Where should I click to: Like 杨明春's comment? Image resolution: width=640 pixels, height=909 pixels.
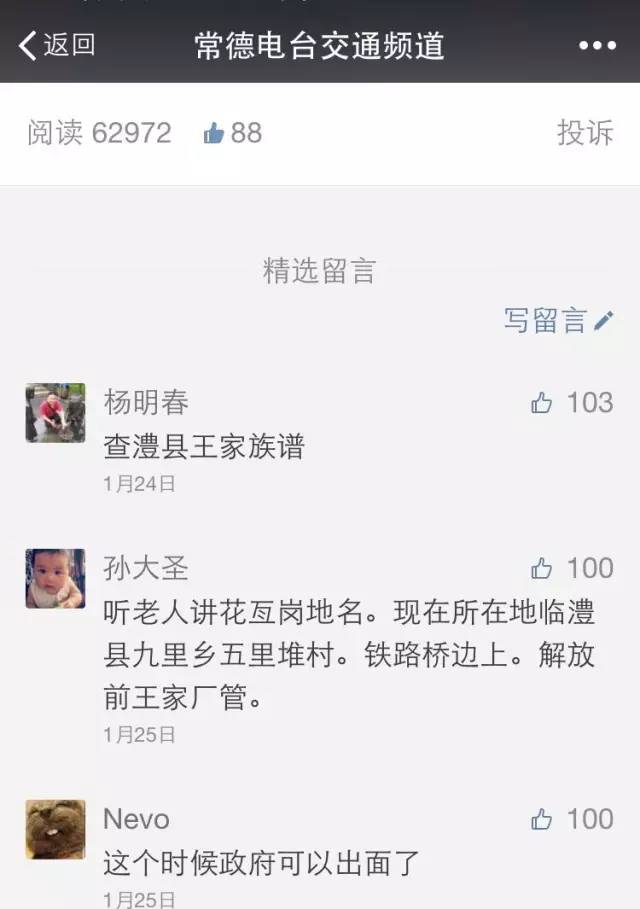[x=543, y=403]
